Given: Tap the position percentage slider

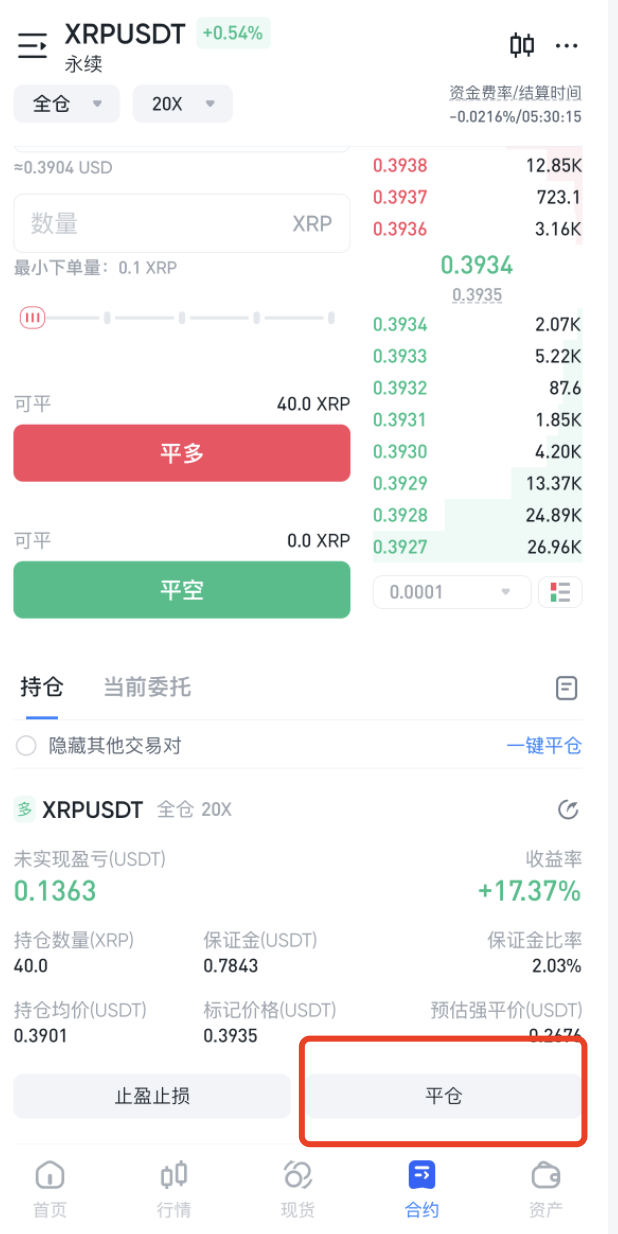Looking at the screenshot, I should pos(181,318).
